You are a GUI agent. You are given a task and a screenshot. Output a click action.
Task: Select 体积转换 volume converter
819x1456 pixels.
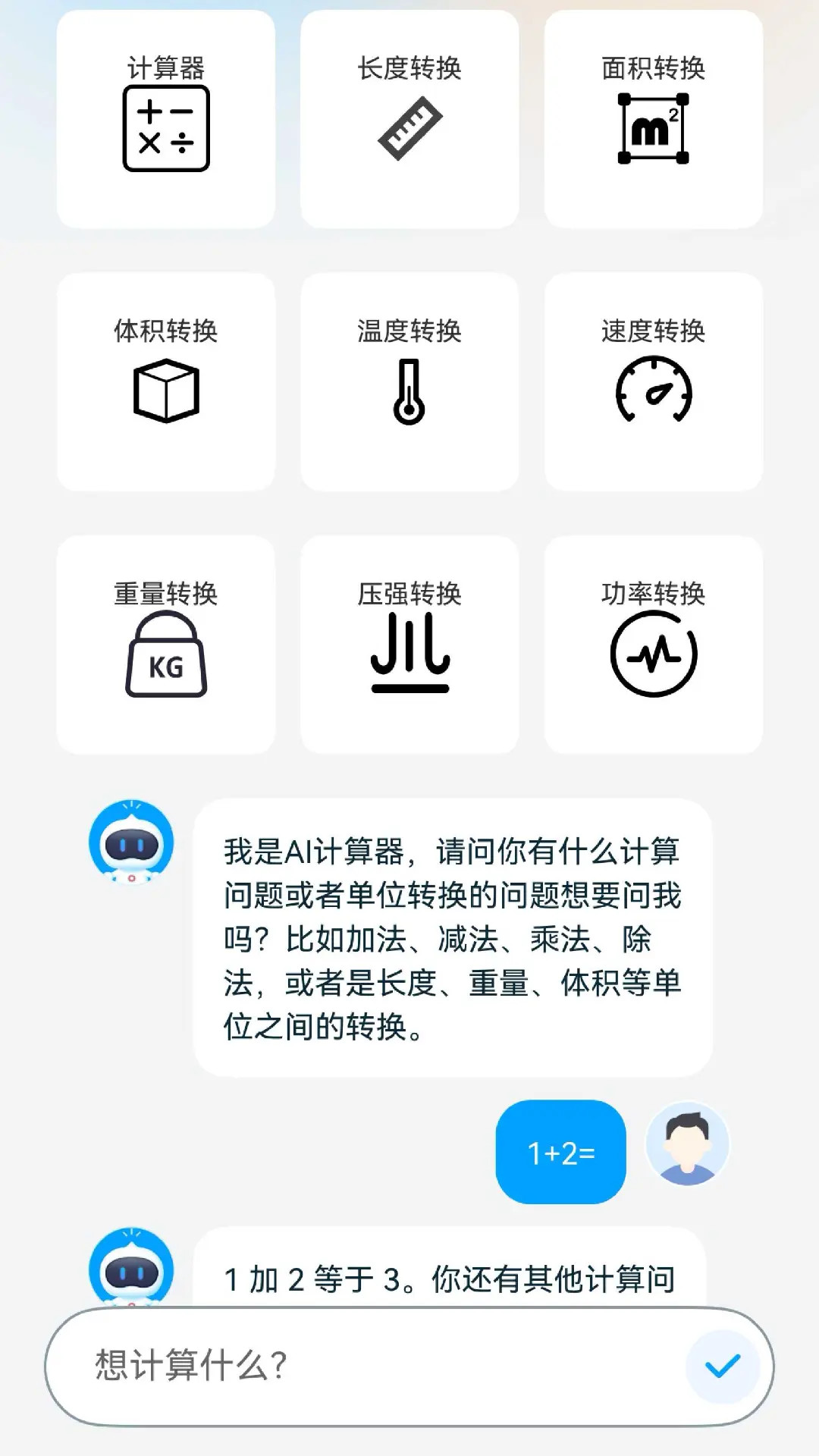[x=166, y=381]
